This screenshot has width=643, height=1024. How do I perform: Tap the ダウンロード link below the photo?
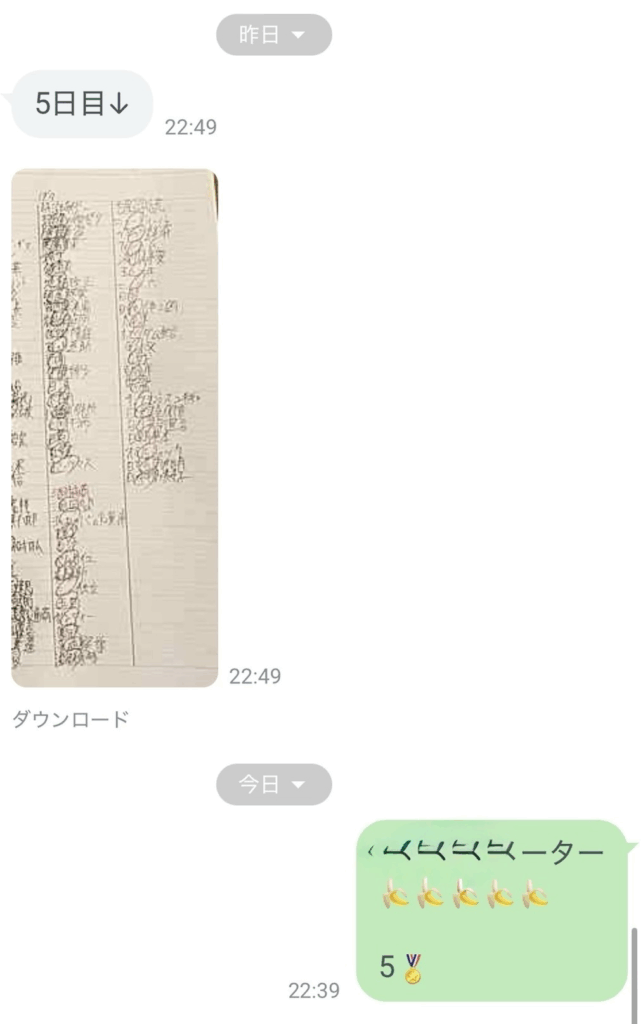click(x=71, y=719)
